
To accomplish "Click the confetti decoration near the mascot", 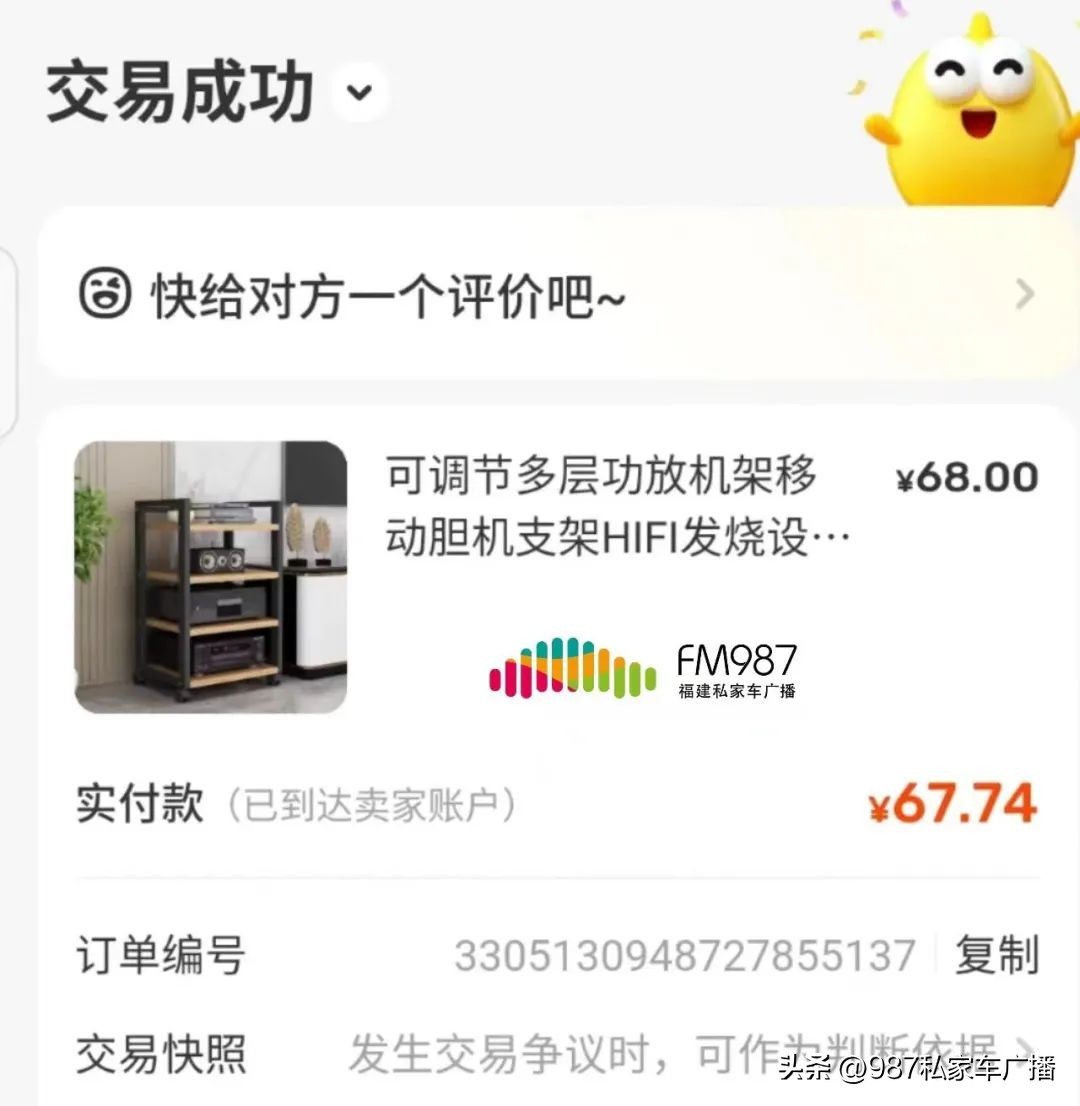I will click(880, 30).
